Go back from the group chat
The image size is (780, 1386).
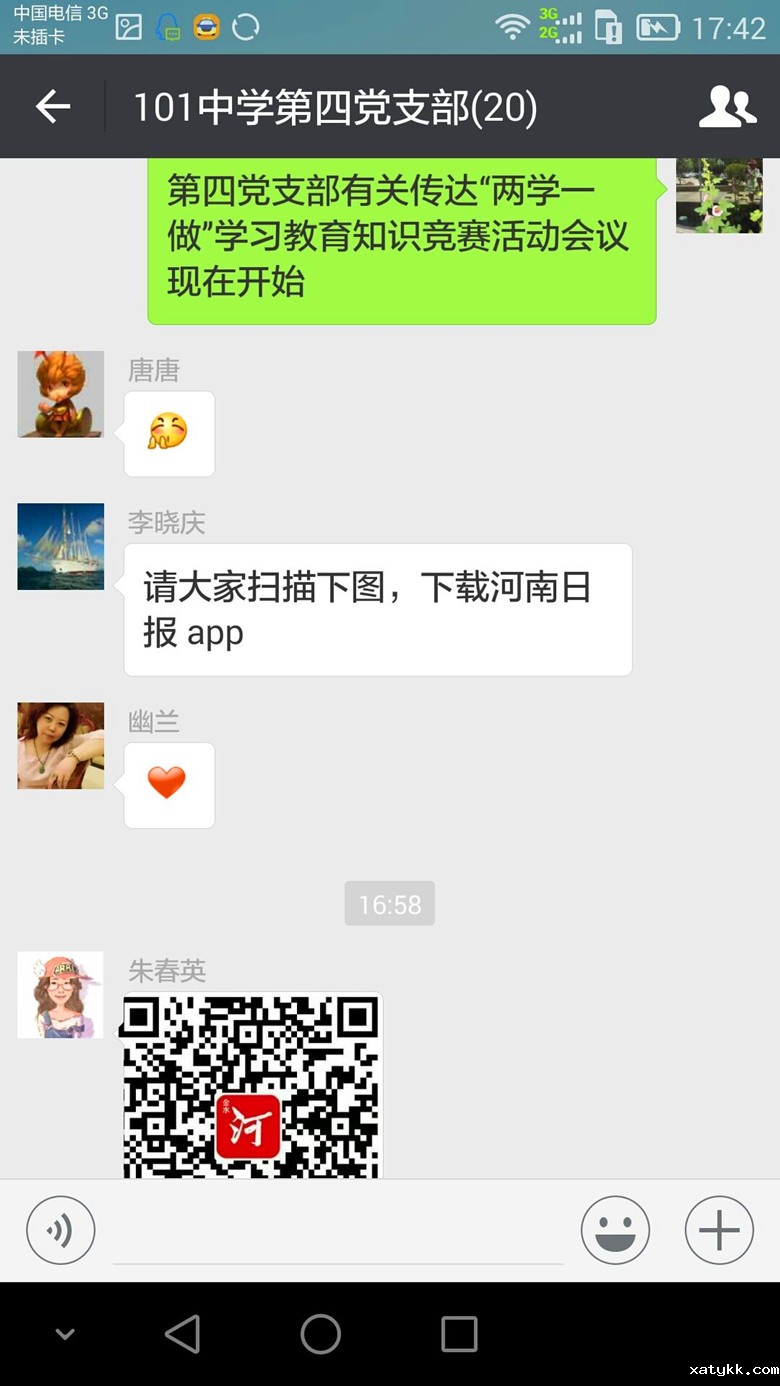pos(53,107)
